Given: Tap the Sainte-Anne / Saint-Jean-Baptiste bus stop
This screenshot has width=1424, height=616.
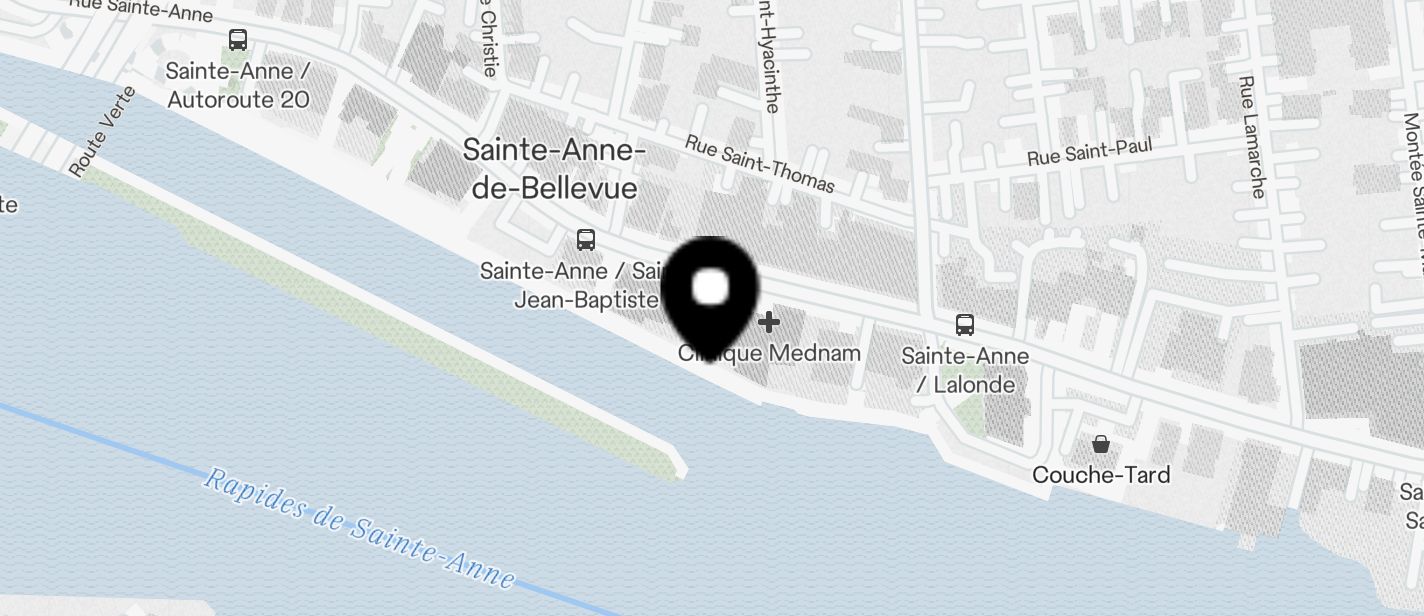Looking at the screenshot, I should [x=586, y=240].
